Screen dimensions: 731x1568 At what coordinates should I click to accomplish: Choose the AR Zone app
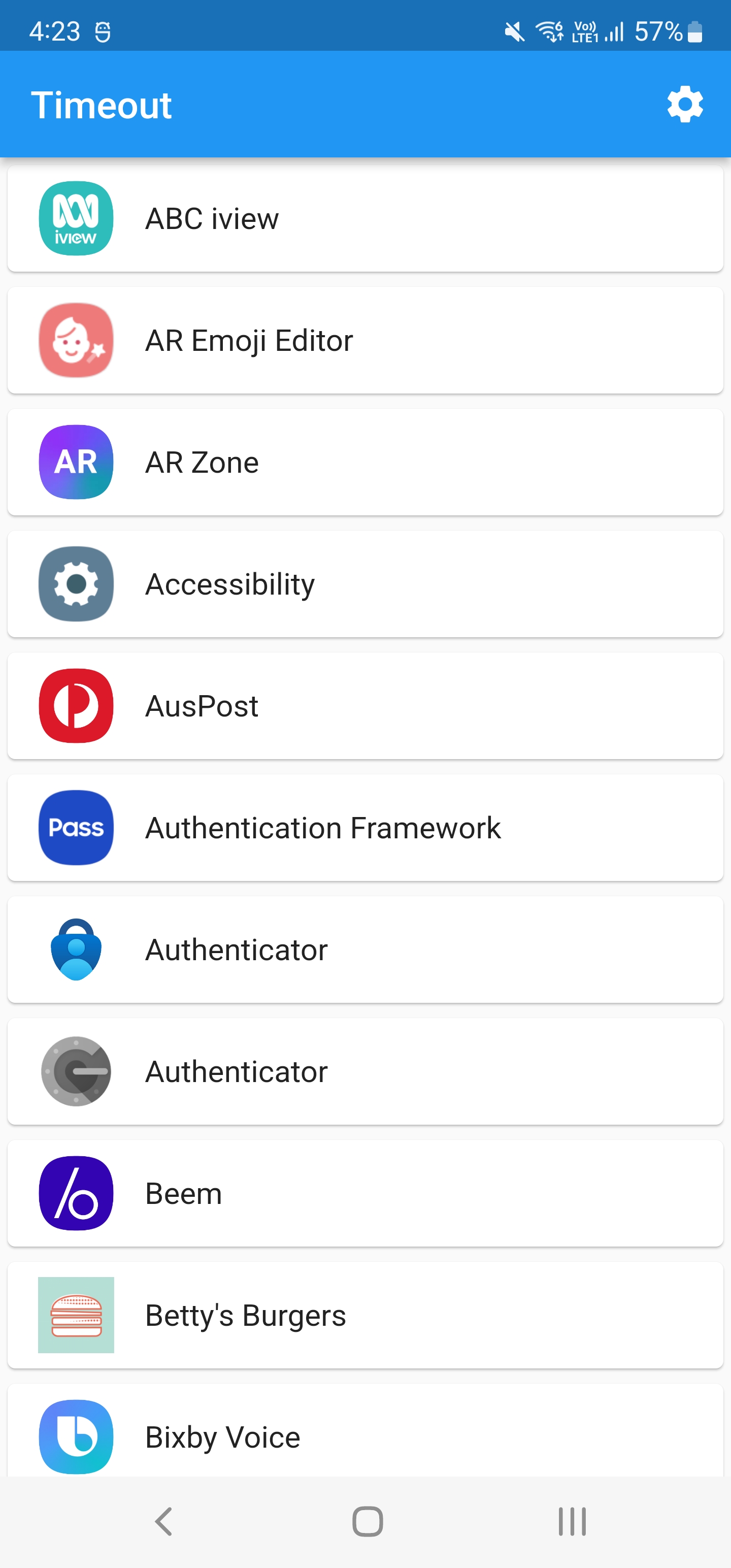[365, 462]
